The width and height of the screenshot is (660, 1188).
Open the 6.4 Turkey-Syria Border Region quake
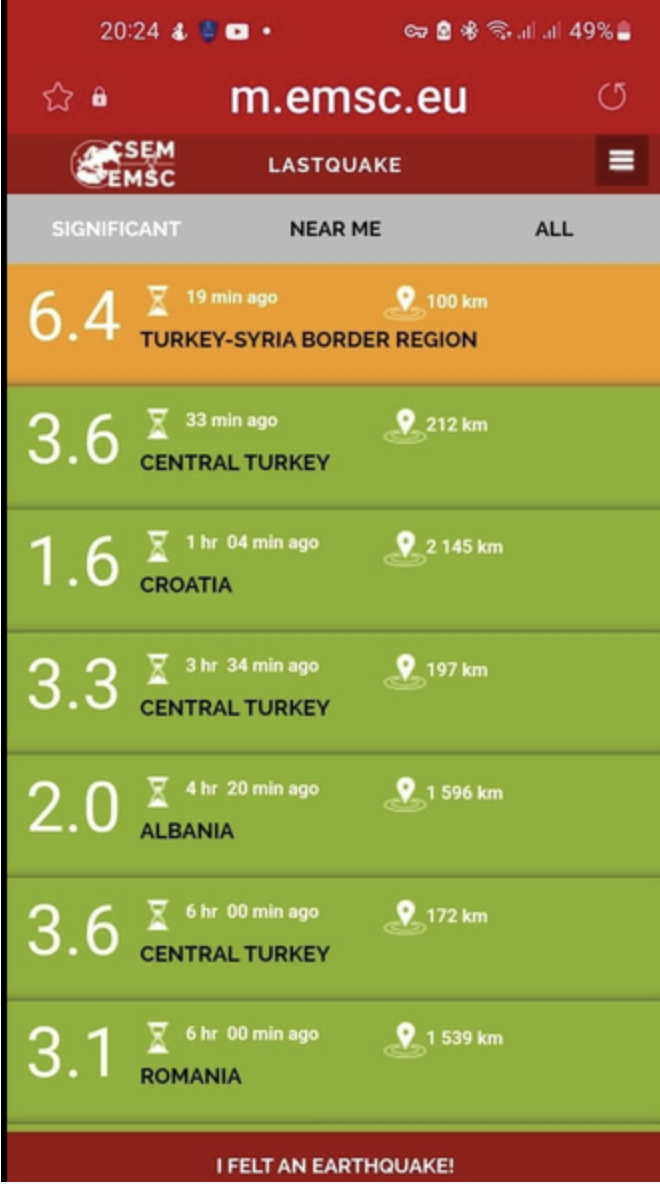pyautogui.click(x=333, y=324)
